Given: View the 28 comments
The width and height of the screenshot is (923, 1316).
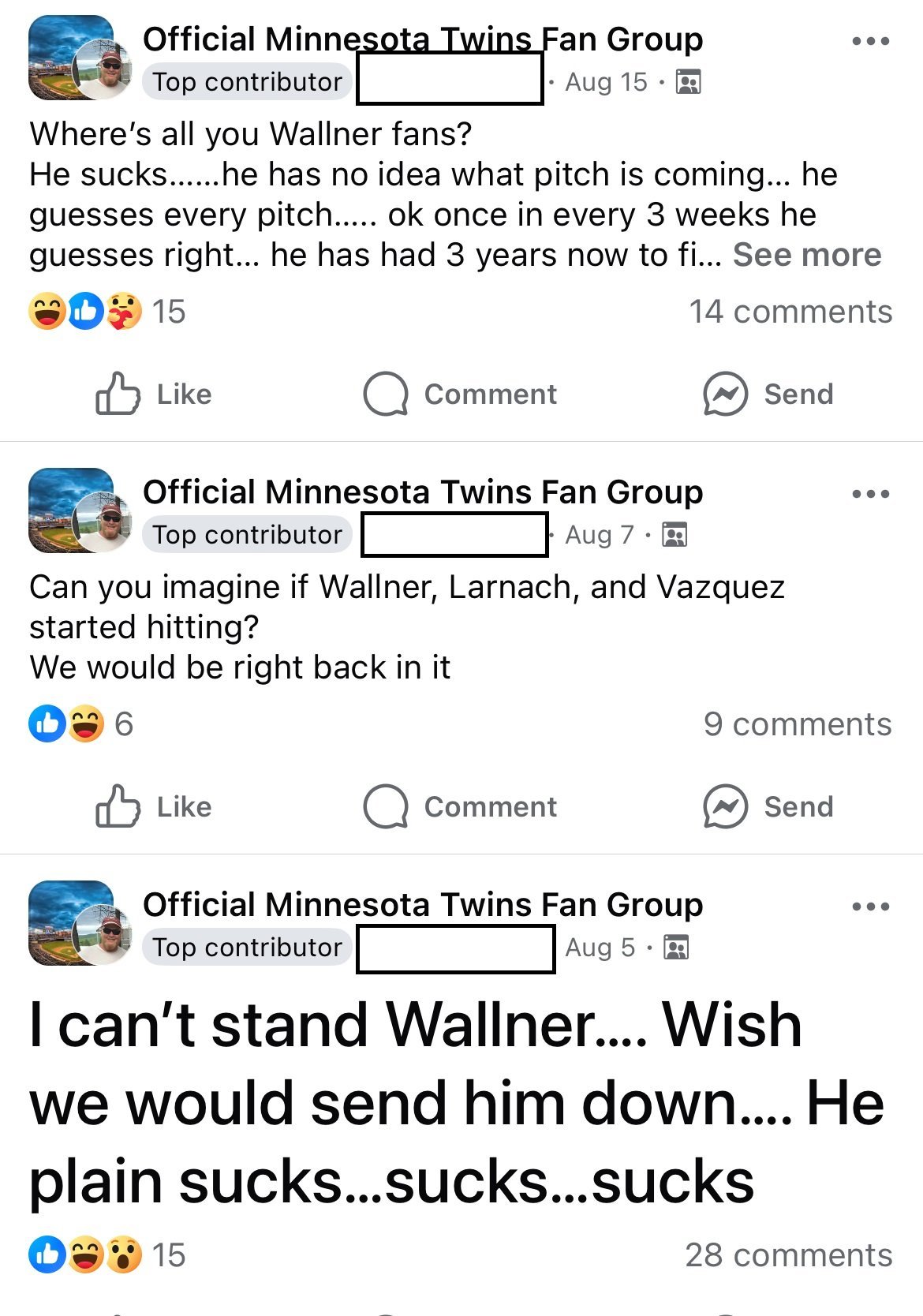Looking at the screenshot, I should click(x=788, y=1255).
